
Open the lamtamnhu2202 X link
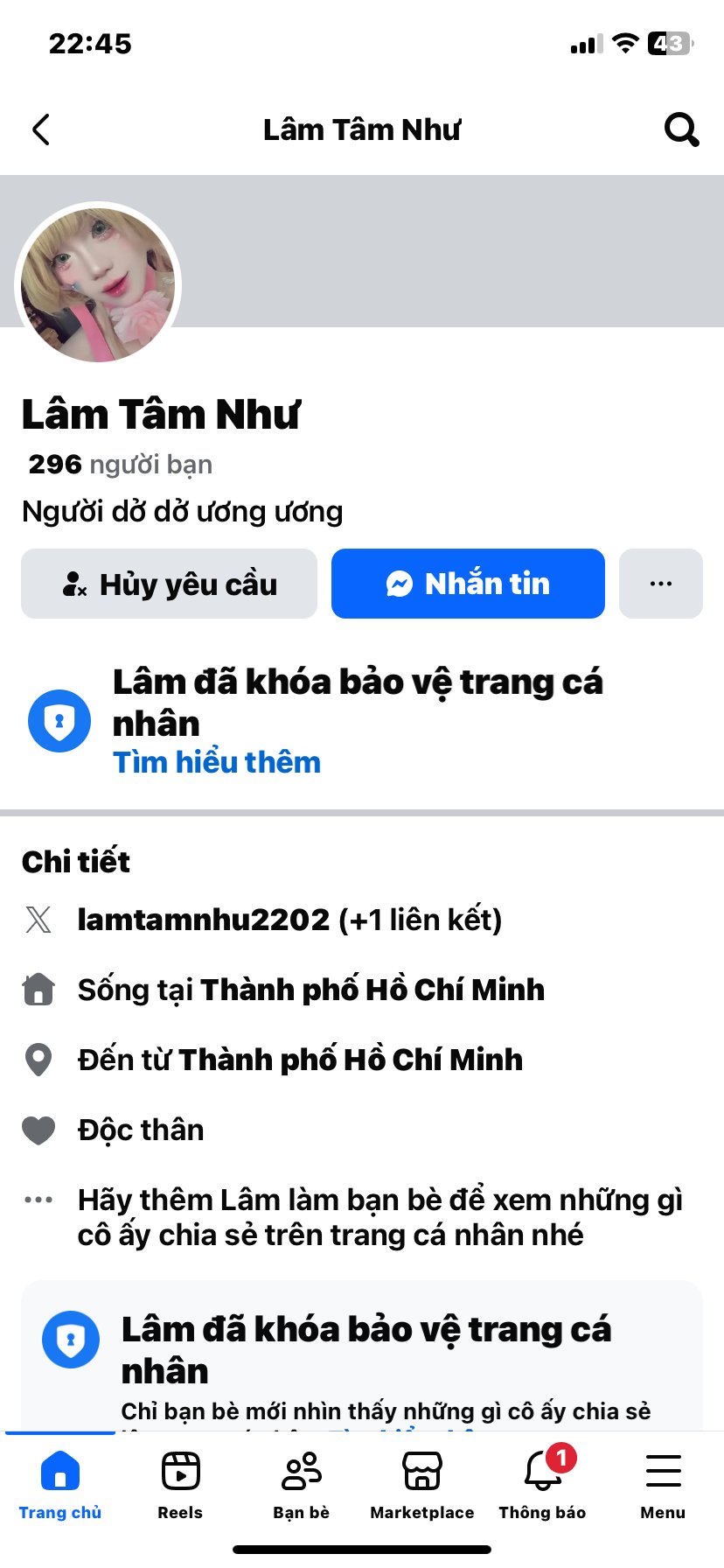203,920
